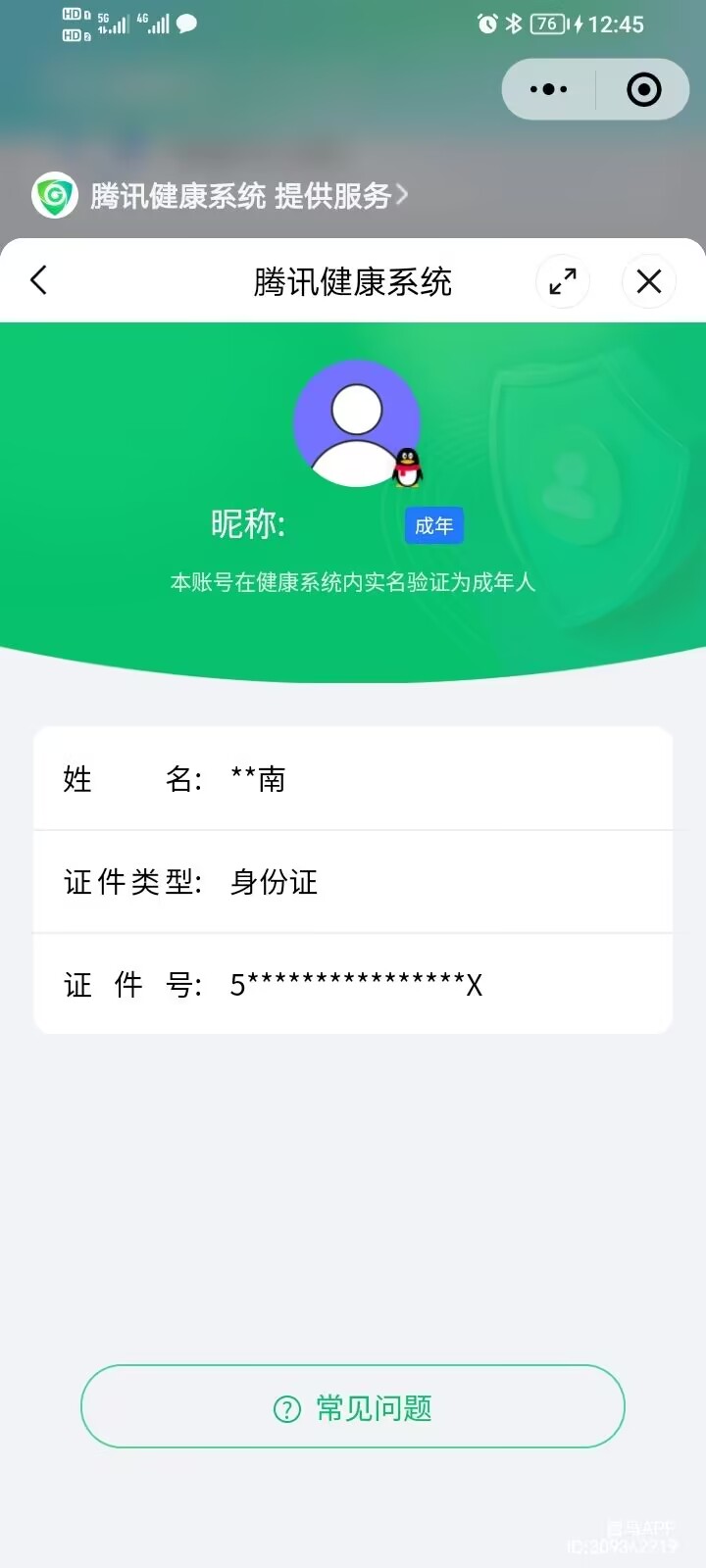Click the masked 姓名 **南 entry
Image resolution: width=706 pixels, height=1568 pixels.
[x=353, y=779]
